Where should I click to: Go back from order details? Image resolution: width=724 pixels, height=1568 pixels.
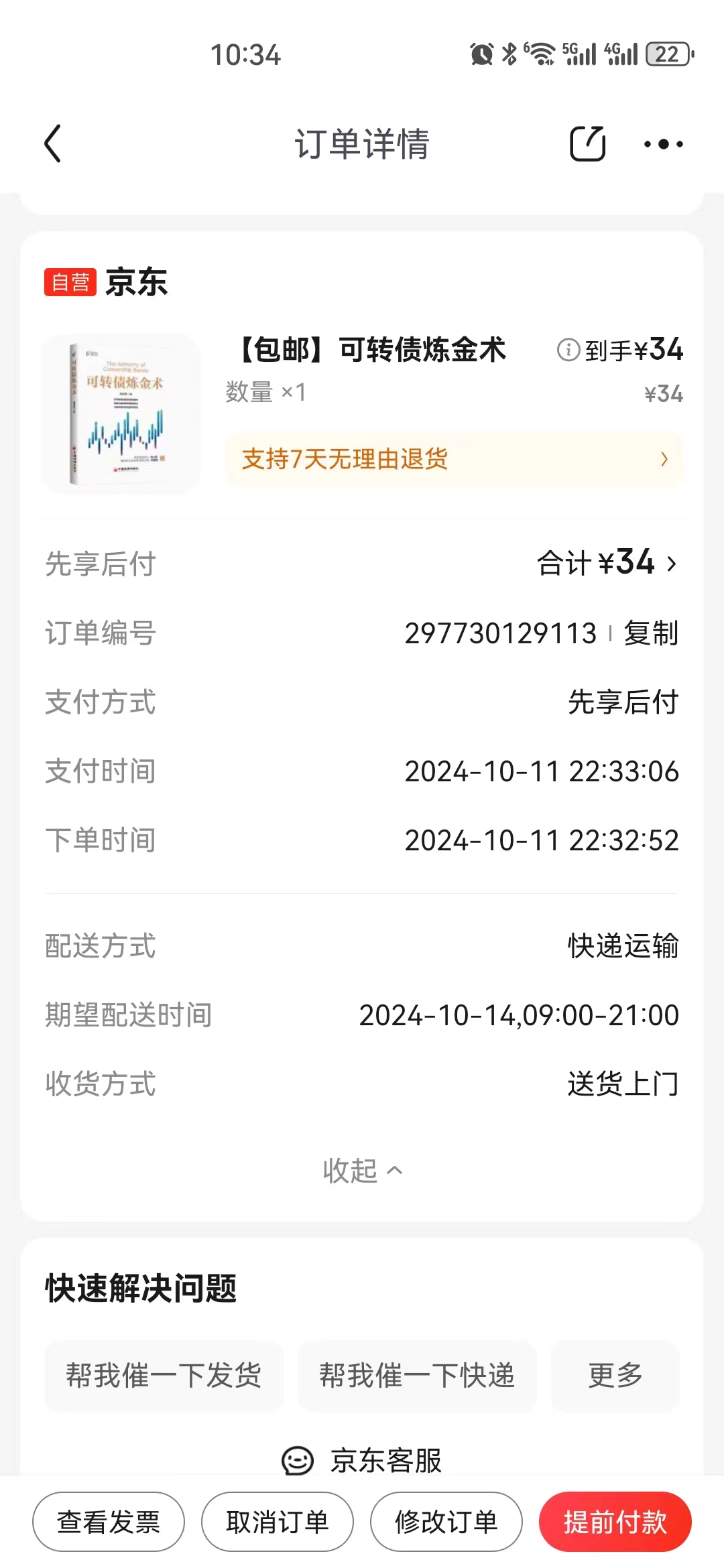(52, 143)
